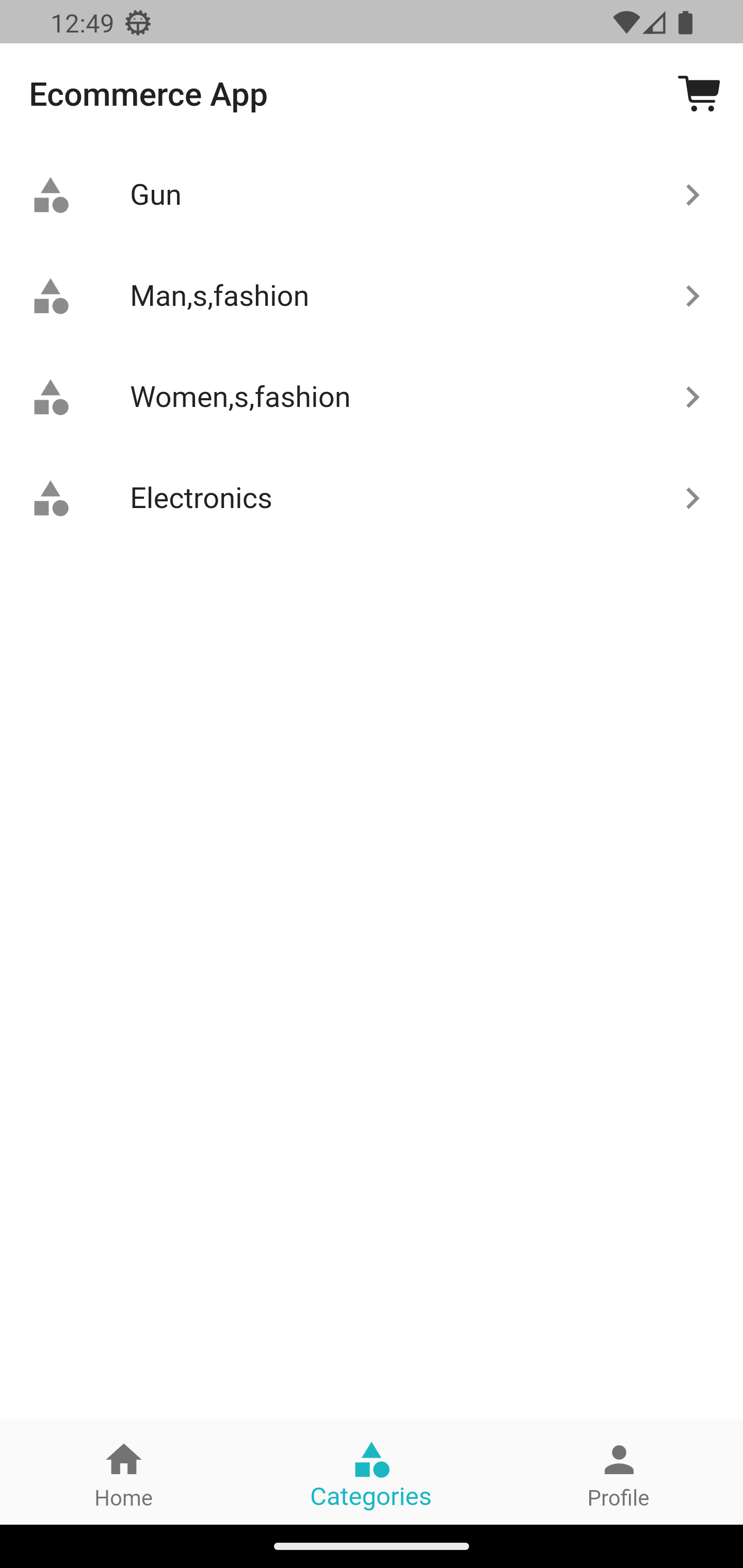Tap the Categories tab
Screen dimensions: 743x1568
371,1473
